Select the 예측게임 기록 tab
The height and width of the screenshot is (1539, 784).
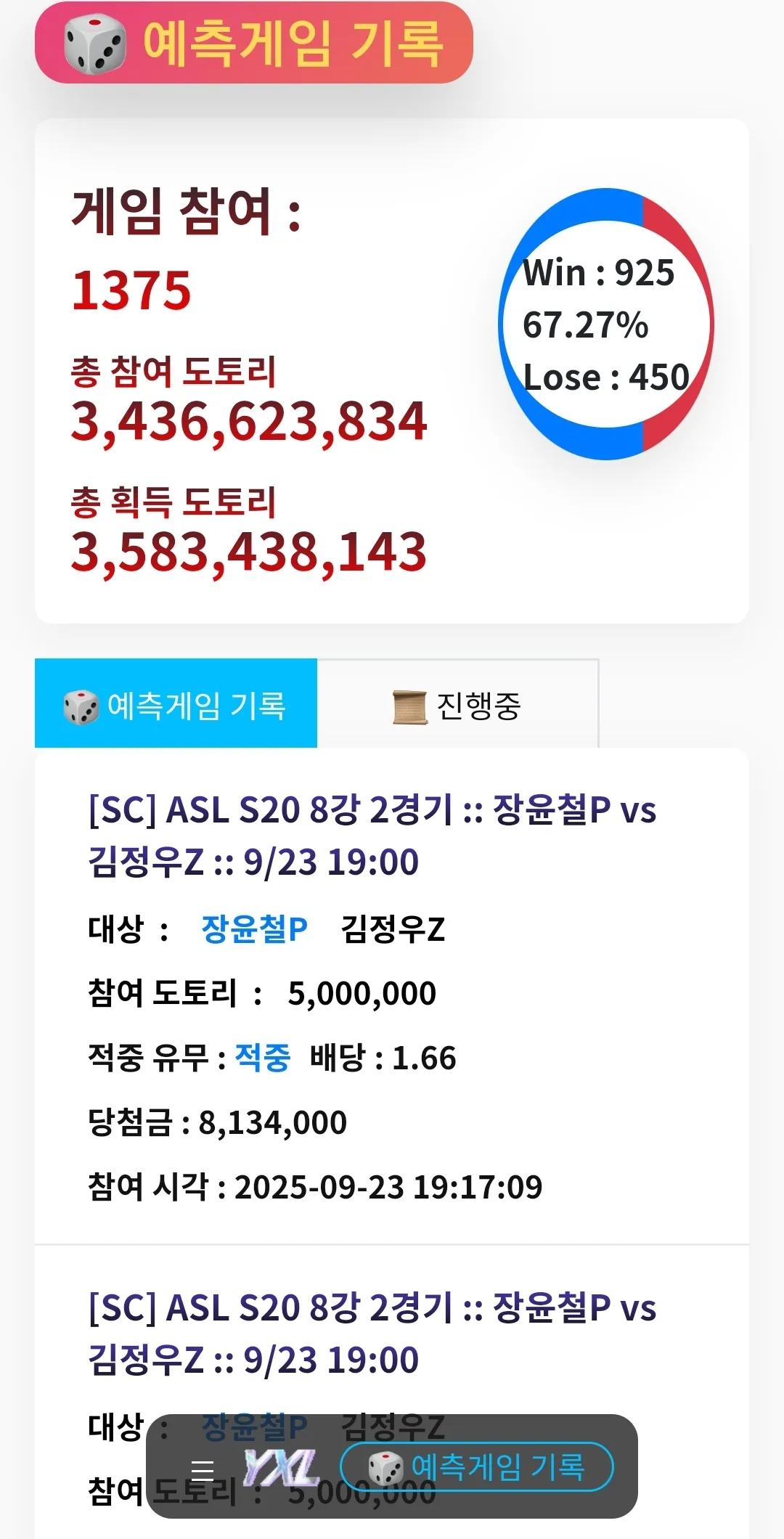click(176, 704)
